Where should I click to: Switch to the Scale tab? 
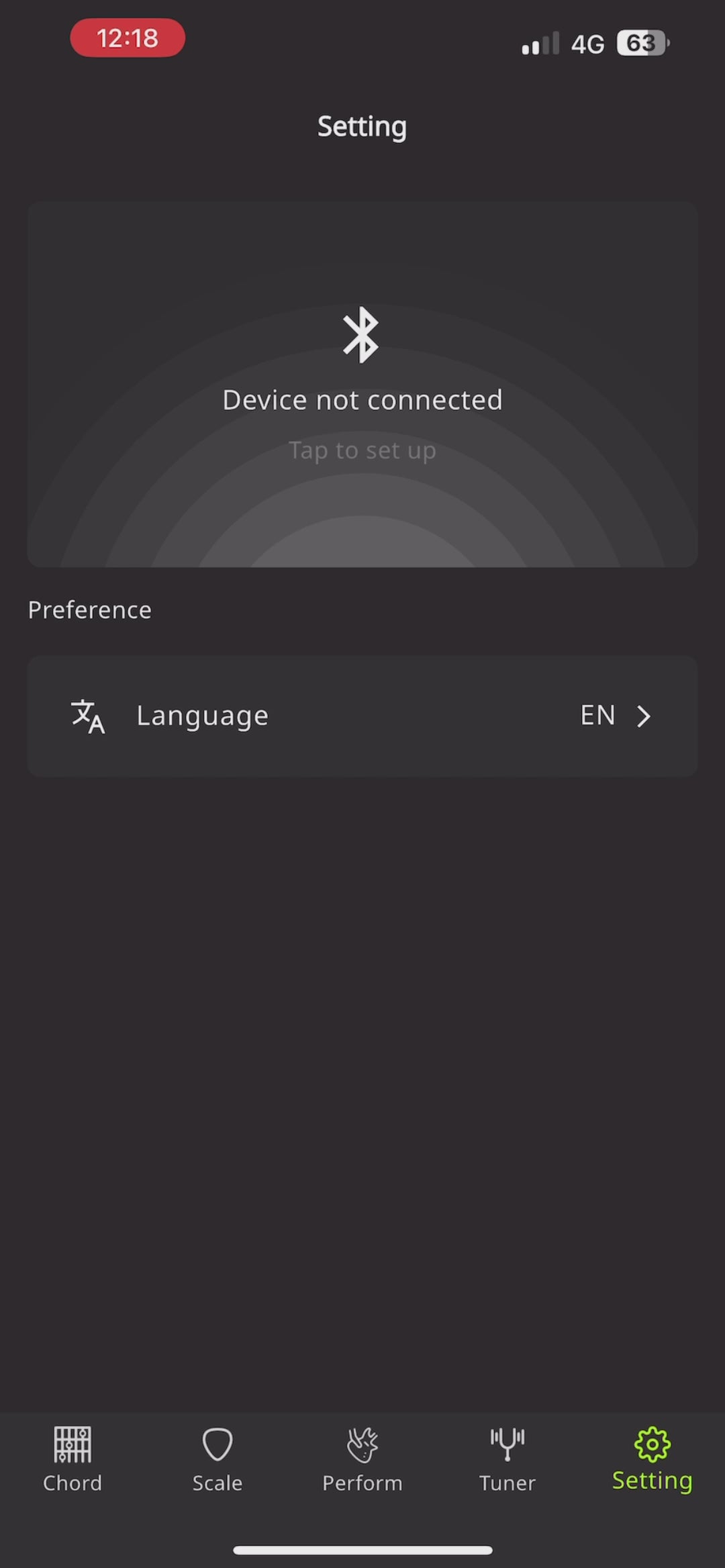click(x=217, y=1459)
